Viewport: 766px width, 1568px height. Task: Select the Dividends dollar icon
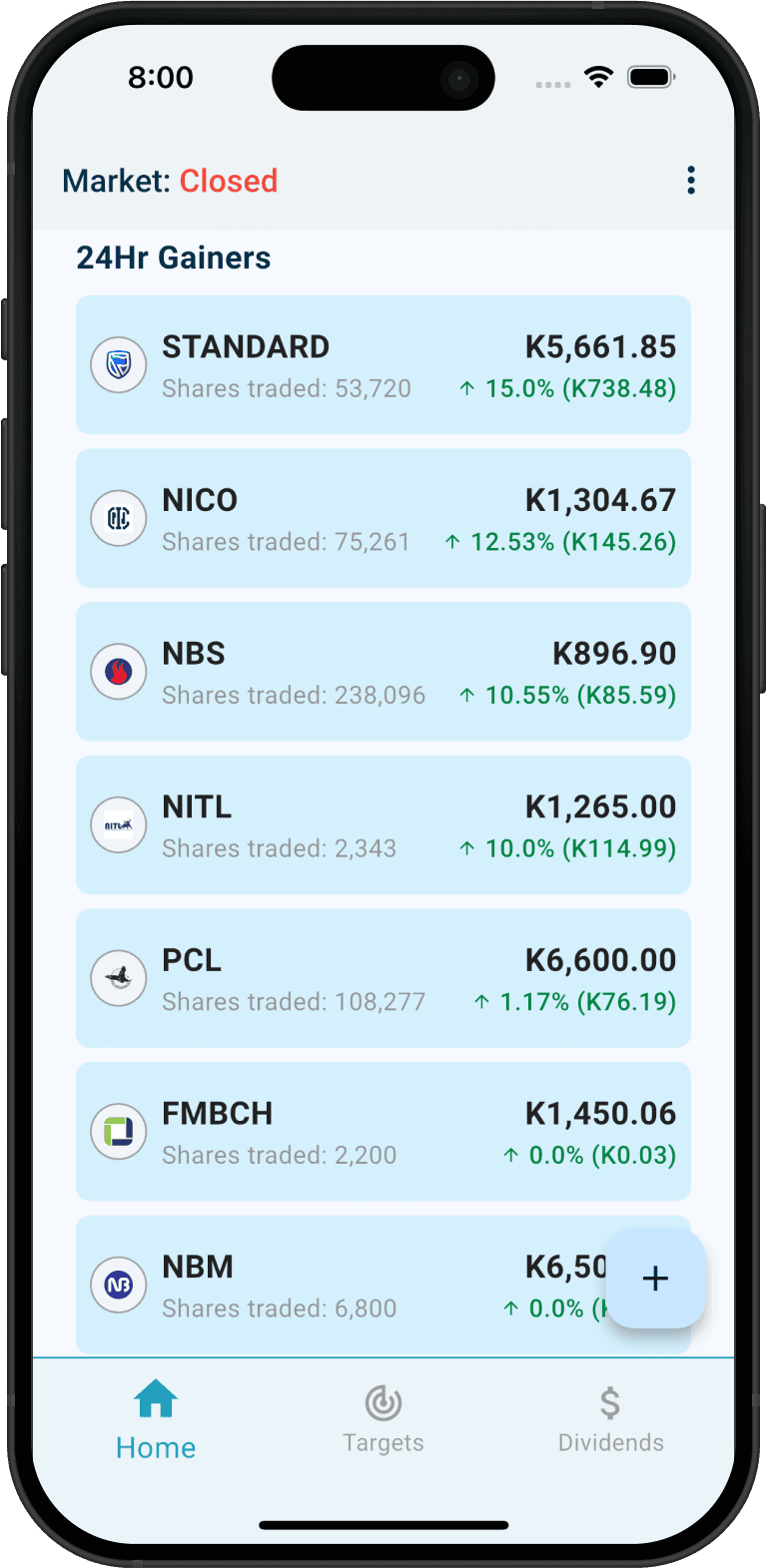610,1402
